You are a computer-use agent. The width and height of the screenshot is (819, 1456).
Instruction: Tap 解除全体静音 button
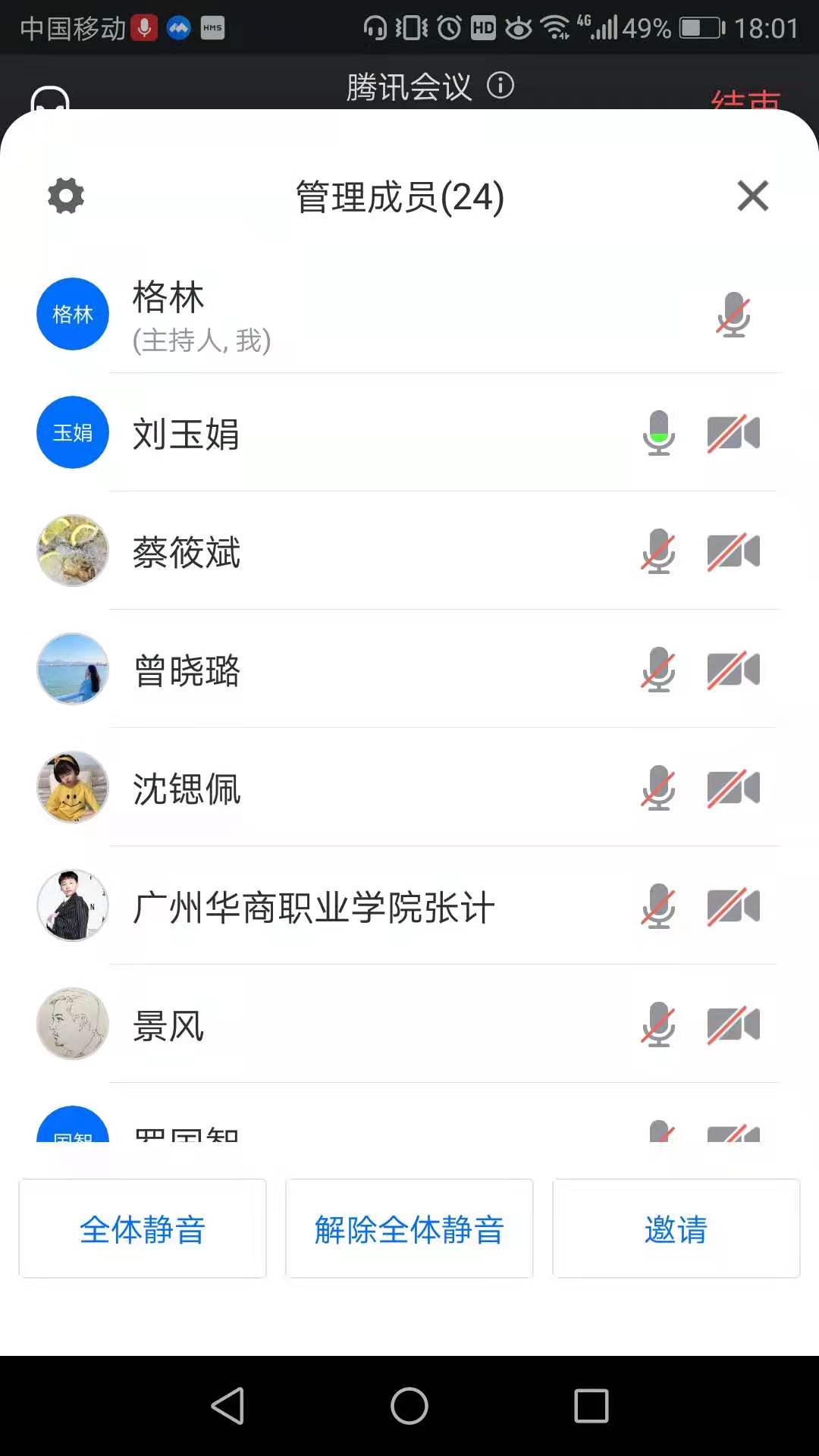[409, 1228]
